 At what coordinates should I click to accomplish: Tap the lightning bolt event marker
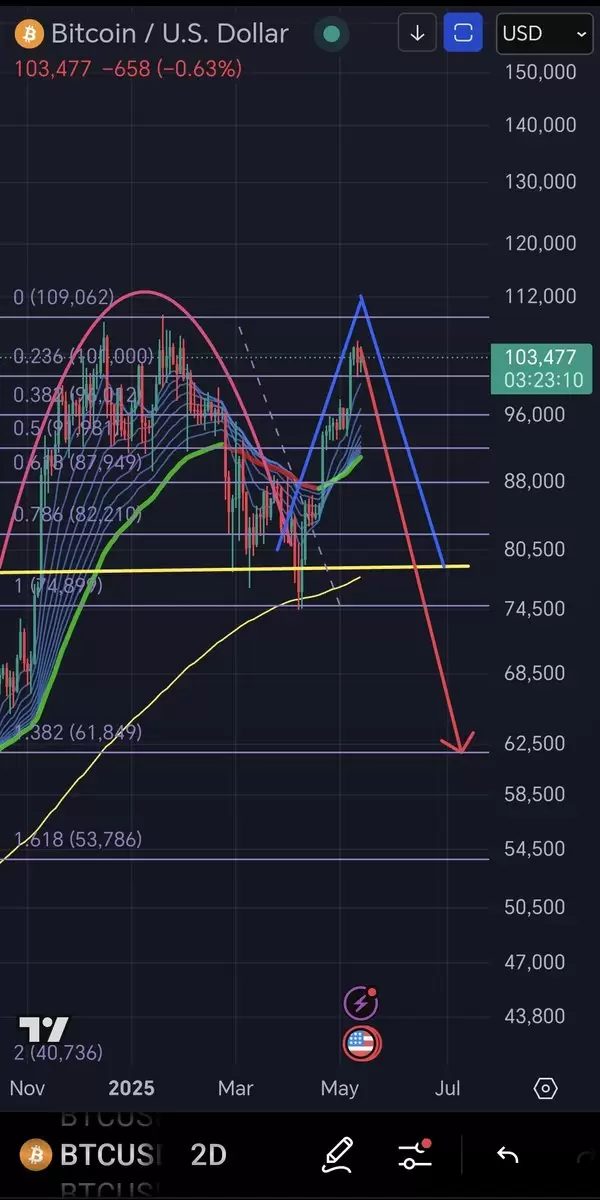coord(361,1001)
